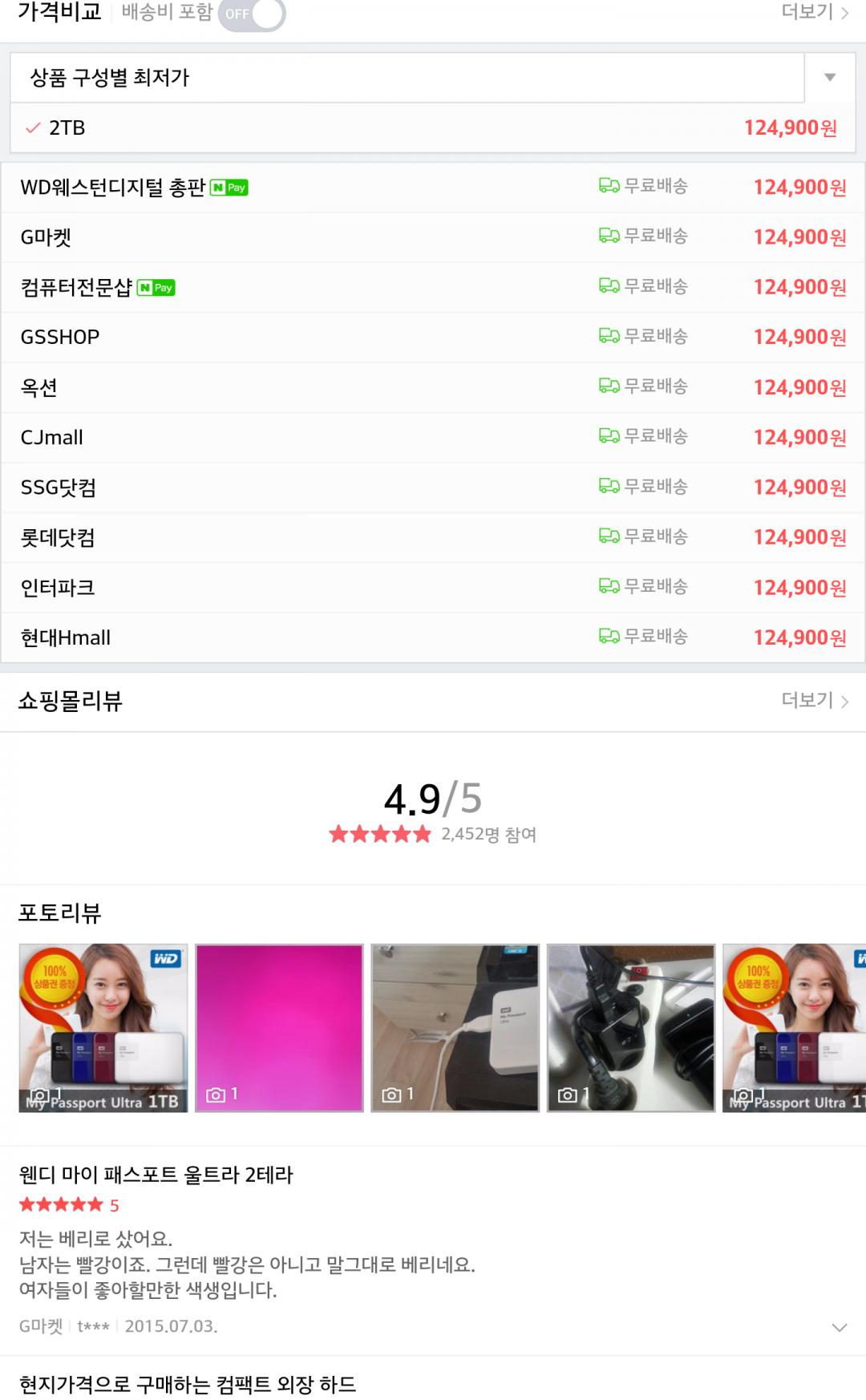Toggle the 배송비 포함 switch

251,14
